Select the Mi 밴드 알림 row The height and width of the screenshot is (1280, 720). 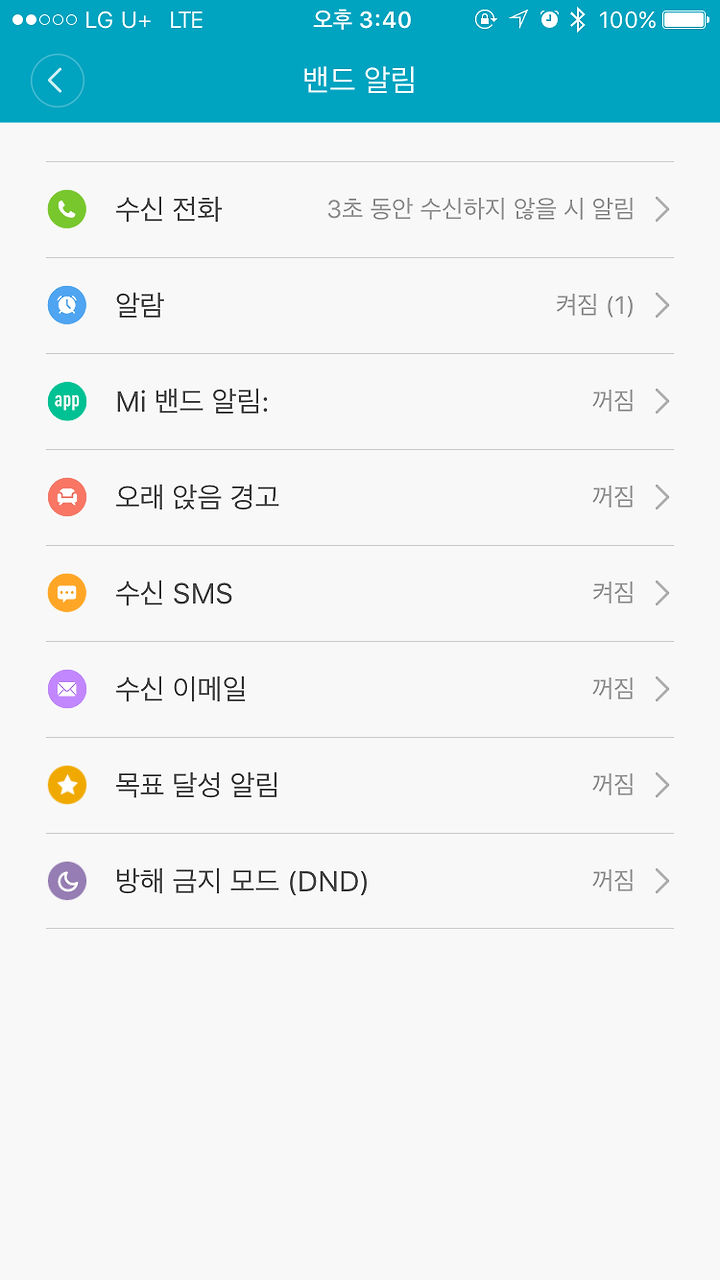(x=360, y=401)
